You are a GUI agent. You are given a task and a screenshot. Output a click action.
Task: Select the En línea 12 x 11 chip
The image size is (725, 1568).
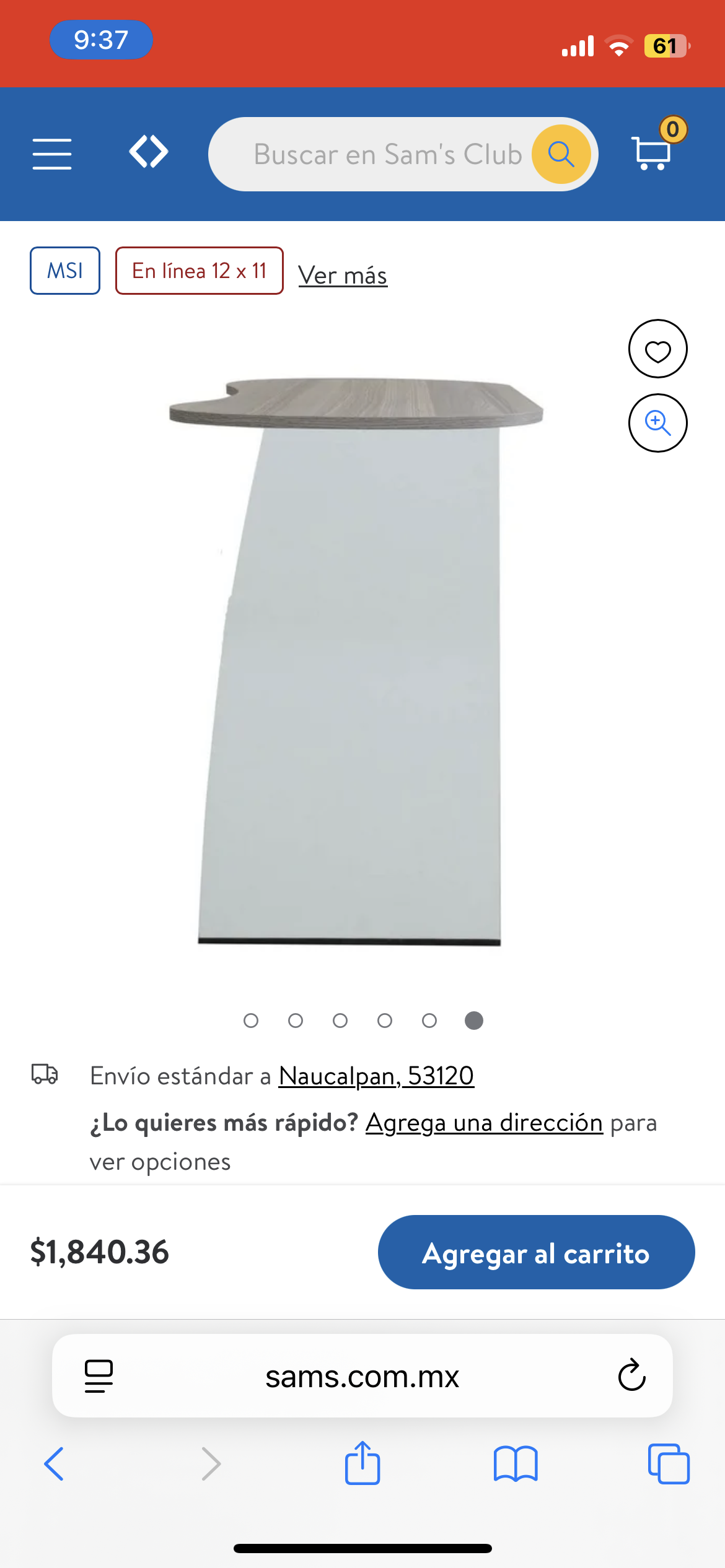click(x=199, y=271)
